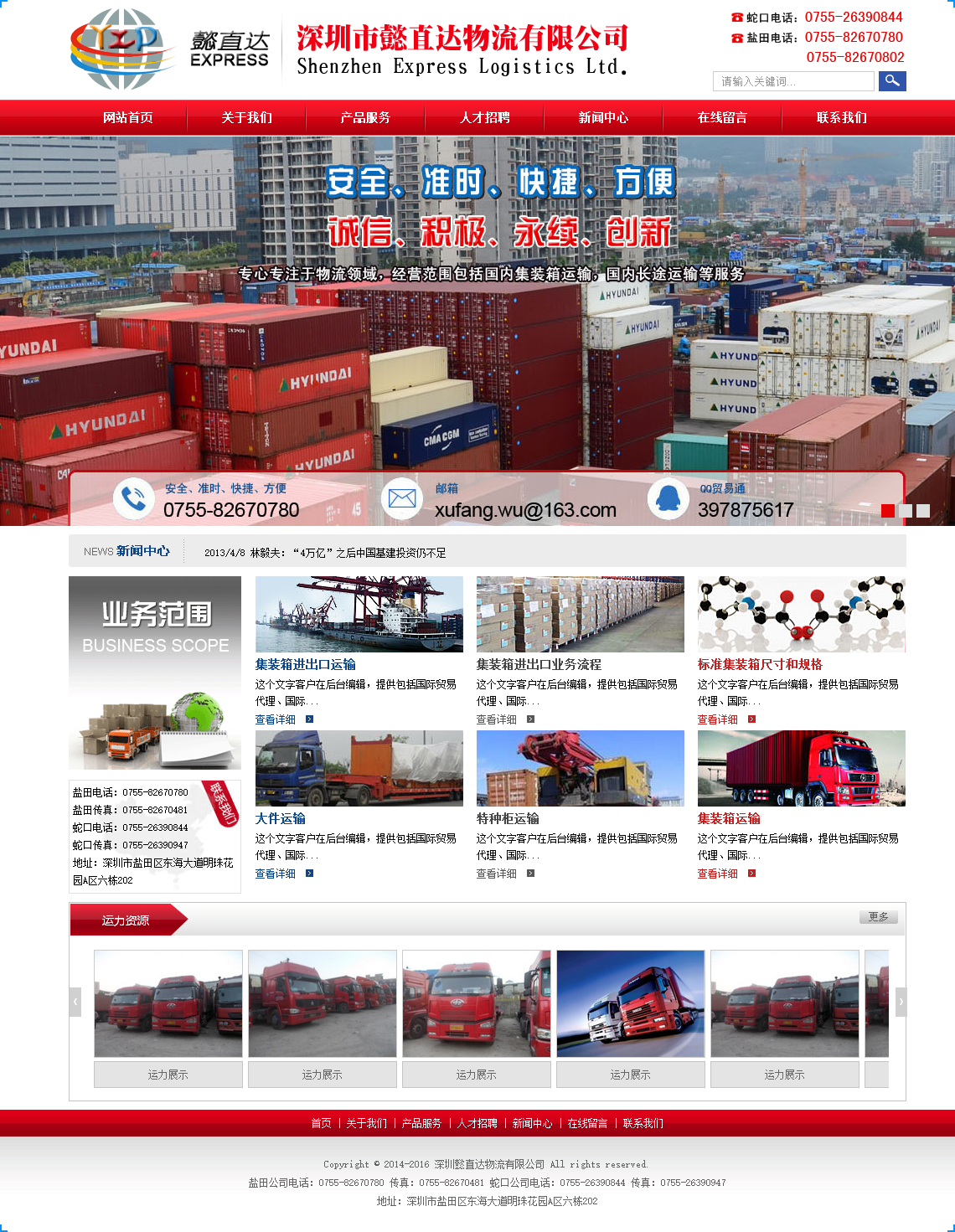Tap the right arrow of the 运力资源 carousel
Image resolution: width=955 pixels, height=1232 pixels.
[x=901, y=1001]
